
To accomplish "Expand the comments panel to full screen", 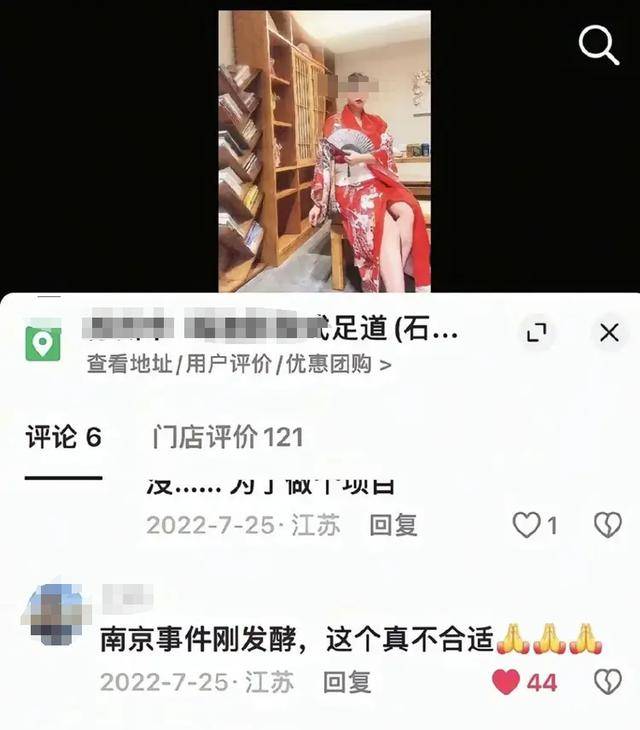I will pos(537,333).
